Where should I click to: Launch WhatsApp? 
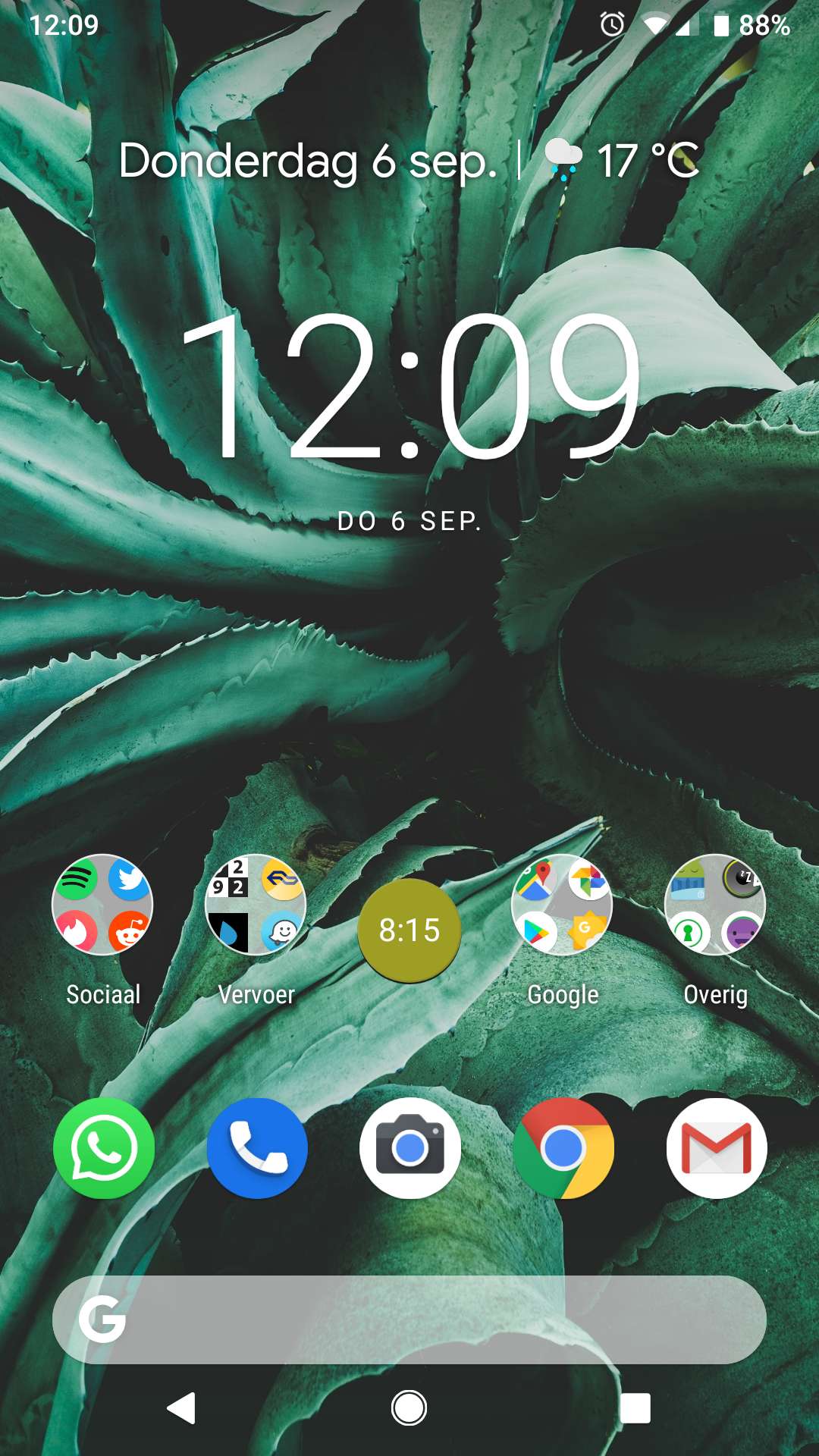tap(104, 1148)
